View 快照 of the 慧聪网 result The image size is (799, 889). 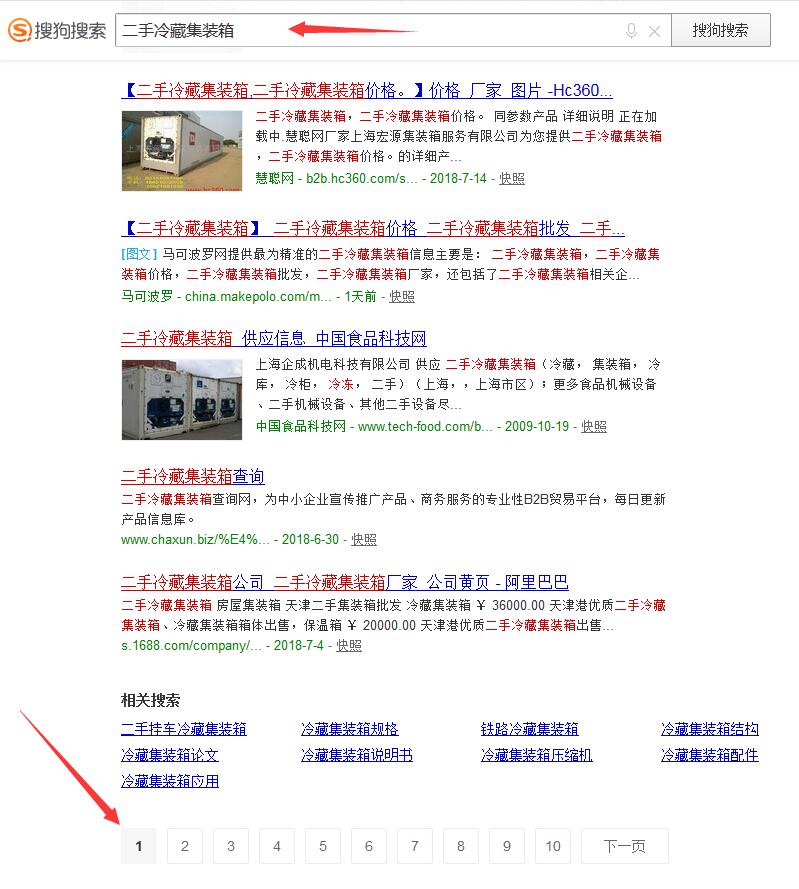512,178
